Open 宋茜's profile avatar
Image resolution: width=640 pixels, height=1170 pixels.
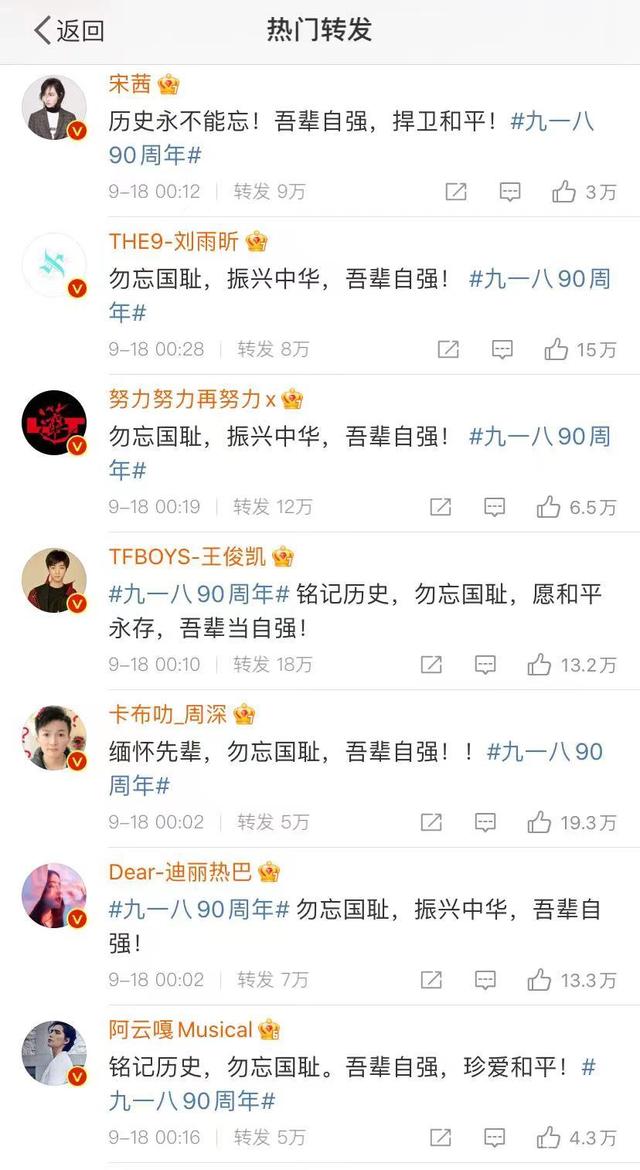54,106
